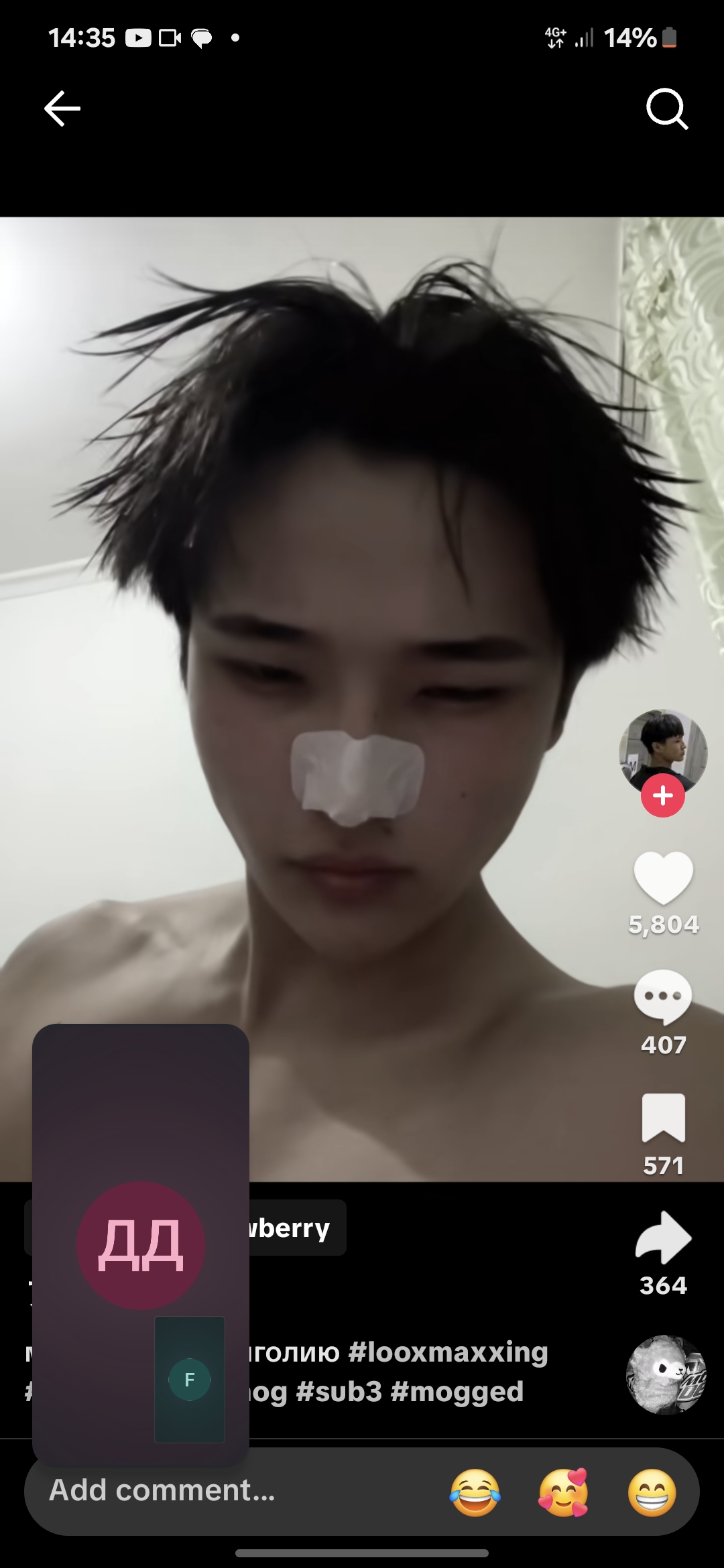Screen dimensions: 724x1568
Task: Open the #looxmaxxing hashtag
Action: [448, 1352]
